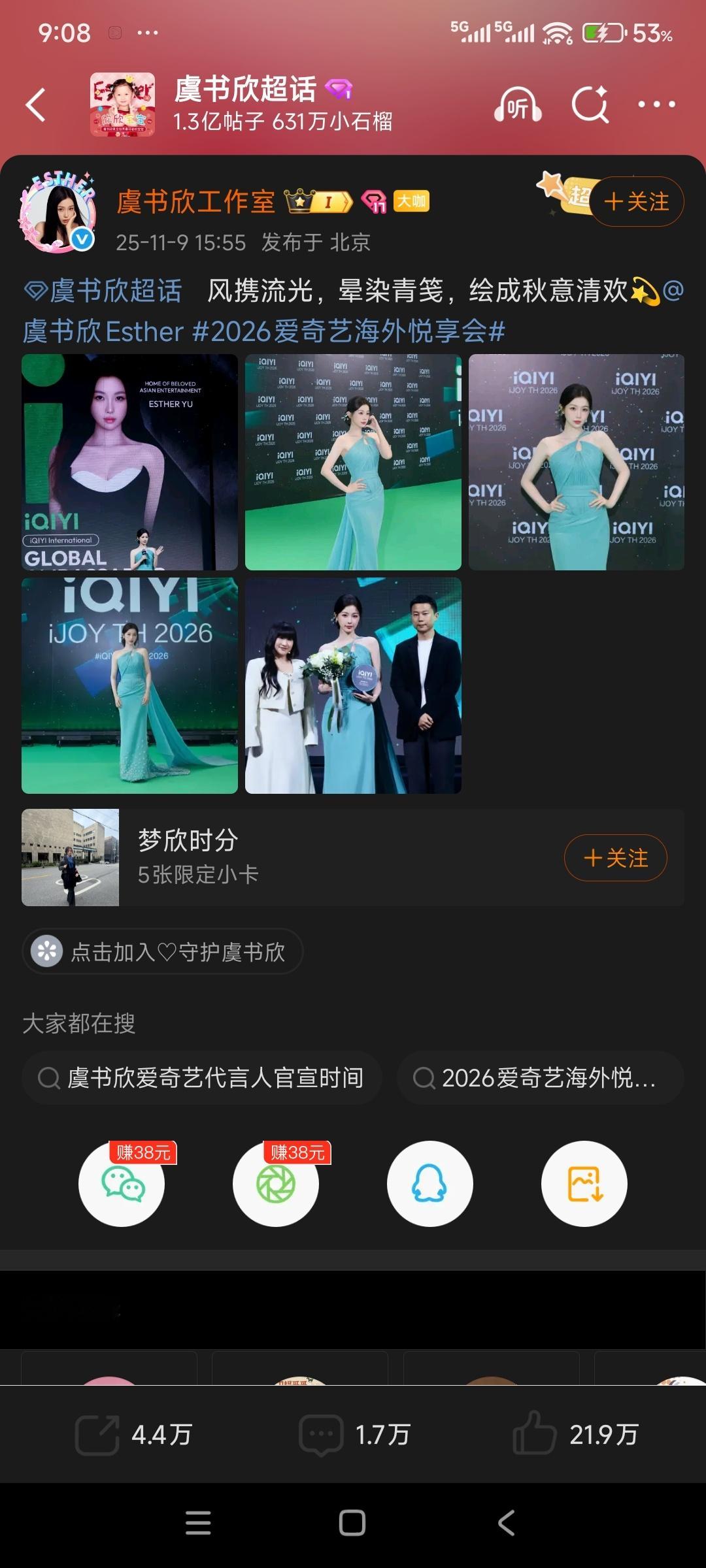
Task: Search suggestion 2026爱奇艺海外悦…
Action: tap(540, 1078)
